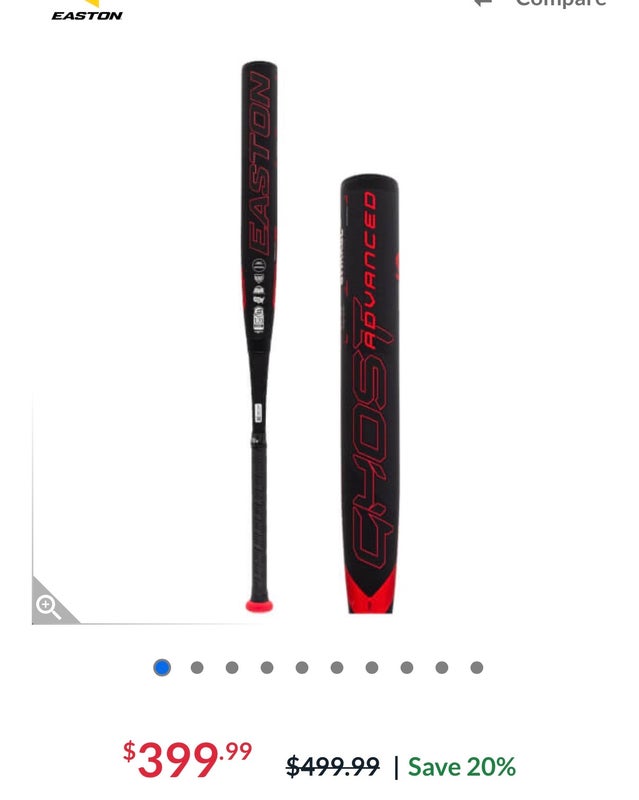Tap the Compare link at top

point(559,4)
